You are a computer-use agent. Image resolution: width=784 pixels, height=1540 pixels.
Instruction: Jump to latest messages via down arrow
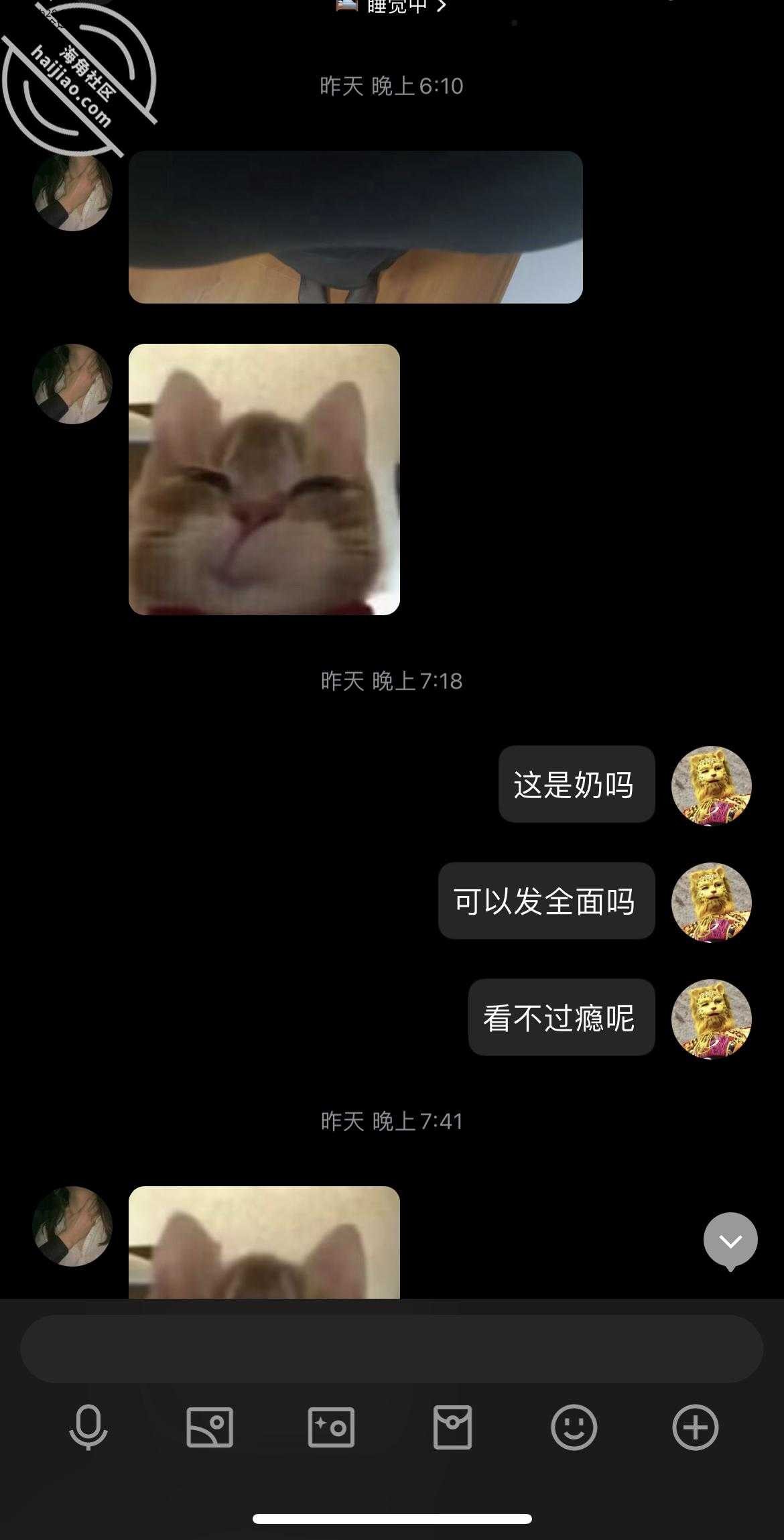(730, 1240)
